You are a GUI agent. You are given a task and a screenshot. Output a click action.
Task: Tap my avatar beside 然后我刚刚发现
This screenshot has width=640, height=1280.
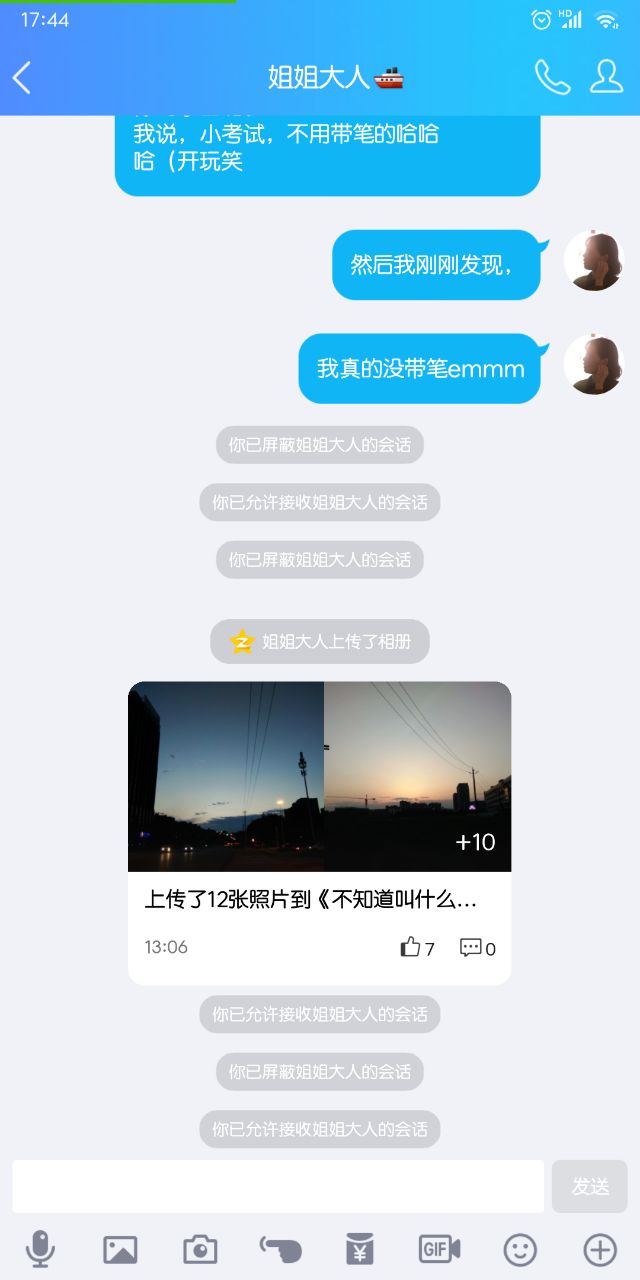pos(594,261)
